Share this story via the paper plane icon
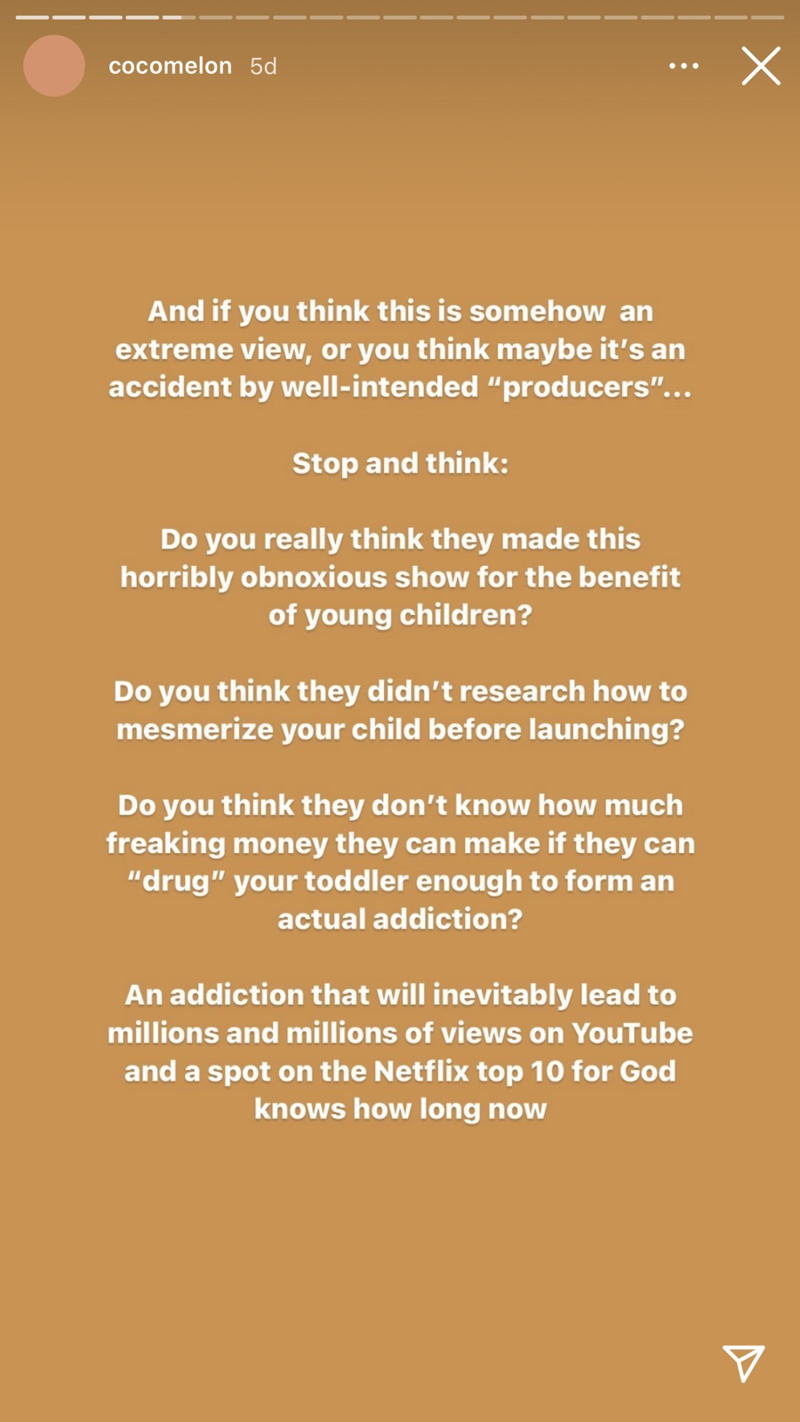The height and width of the screenshot is (1422, 800). point(743,1363)
